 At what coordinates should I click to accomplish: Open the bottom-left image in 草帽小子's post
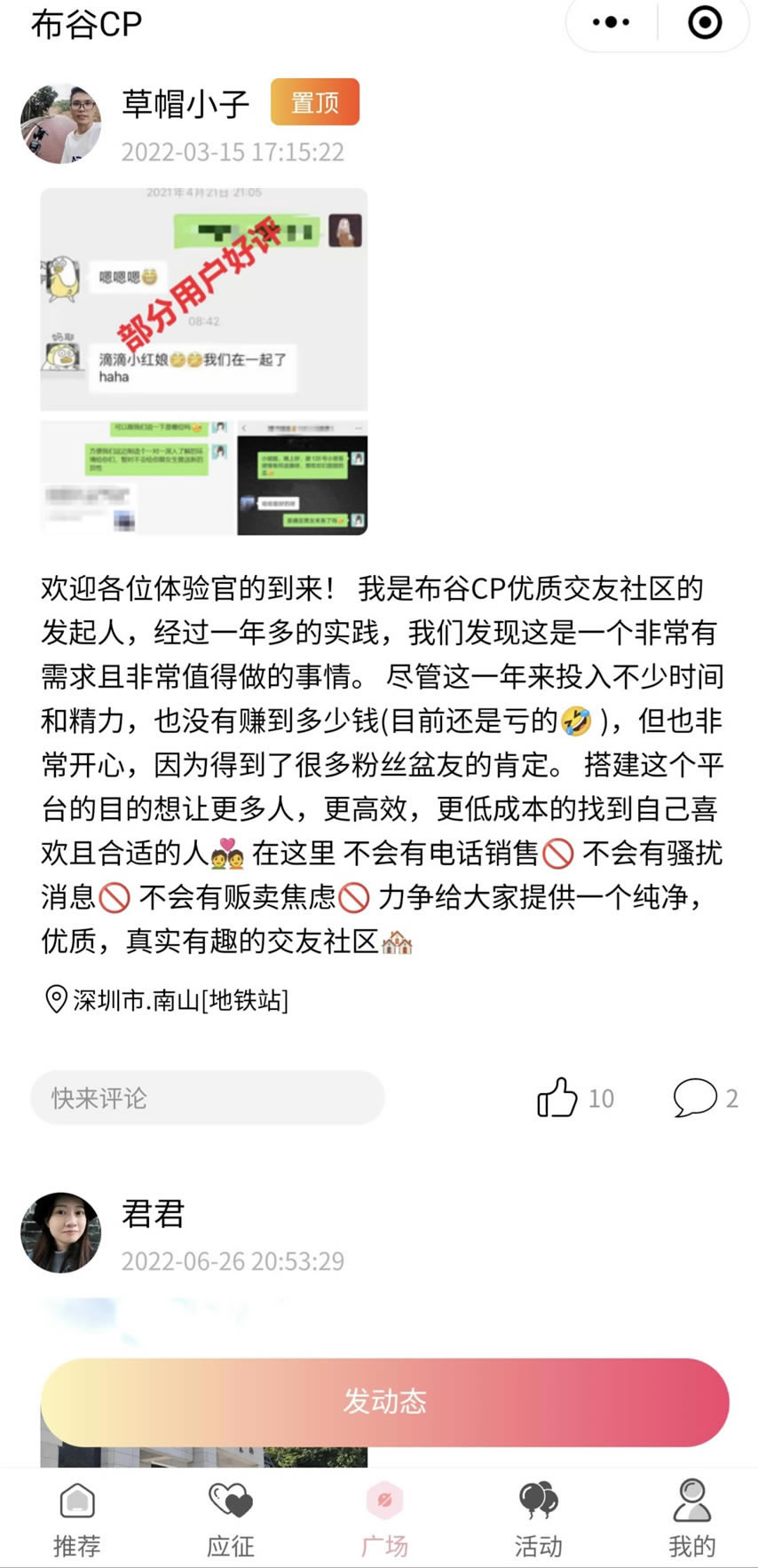138,477
